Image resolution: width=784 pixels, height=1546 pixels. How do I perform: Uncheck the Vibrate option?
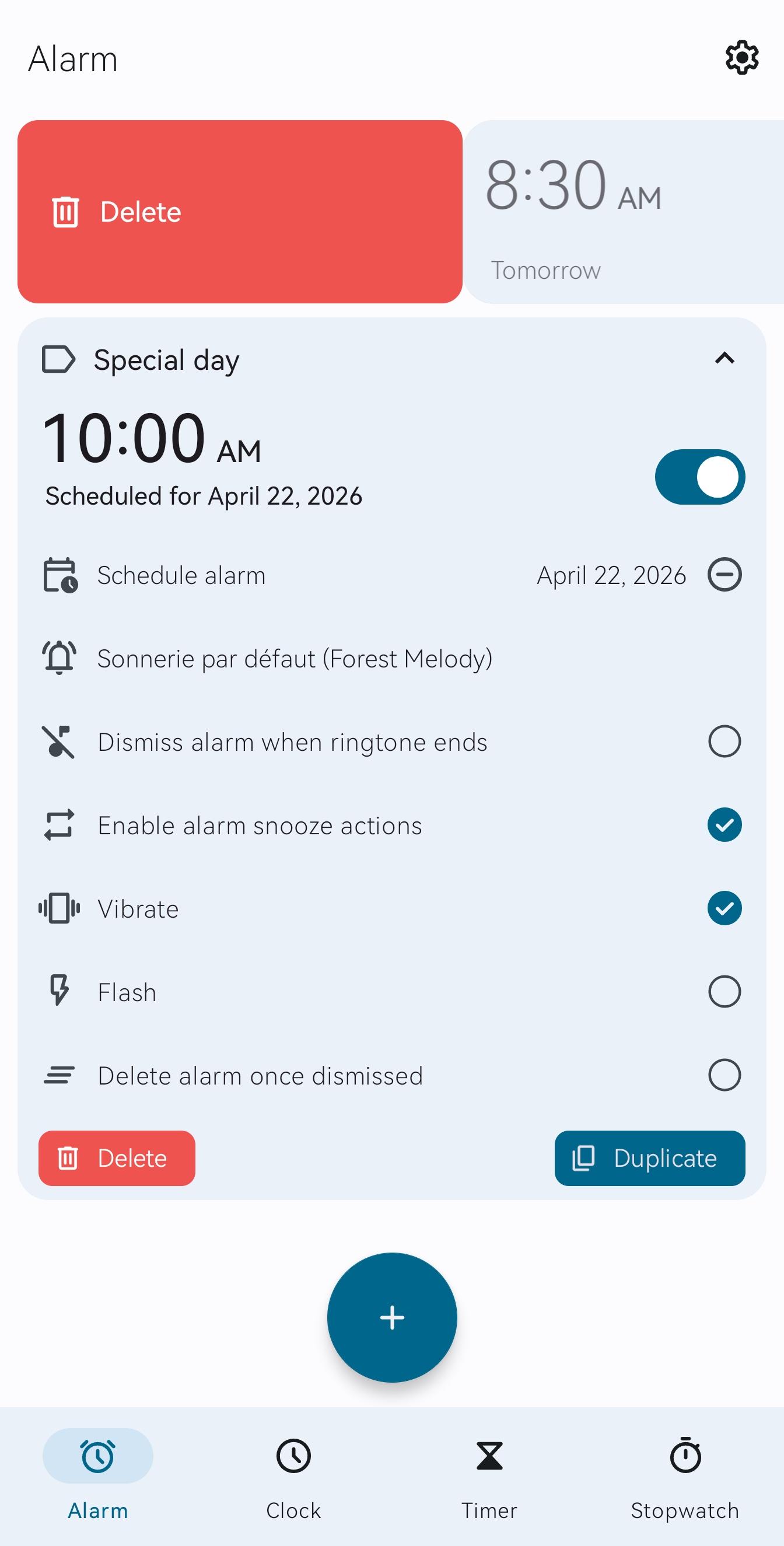724,908
